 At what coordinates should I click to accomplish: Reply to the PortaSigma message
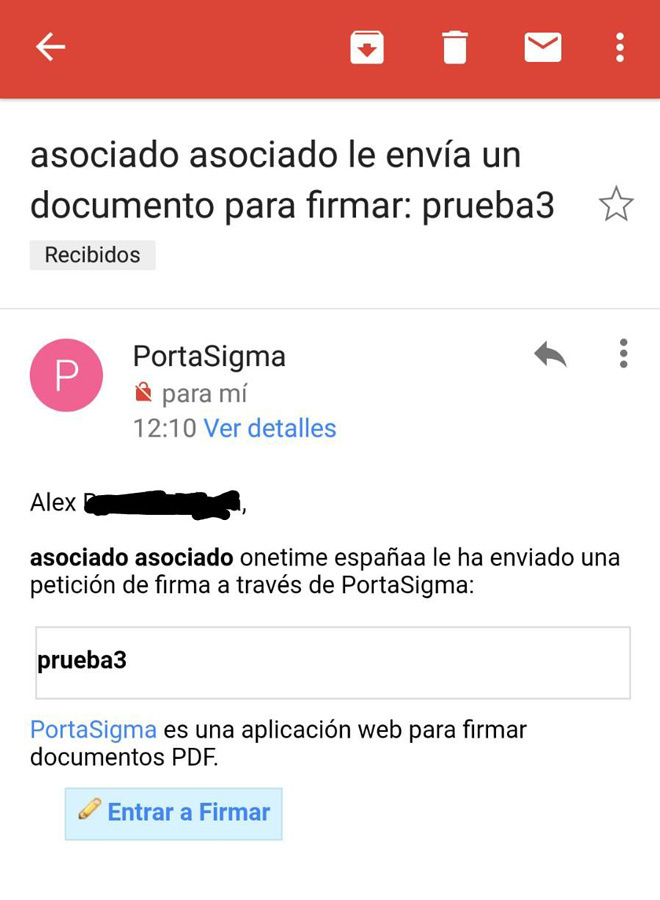coord(550,354)
